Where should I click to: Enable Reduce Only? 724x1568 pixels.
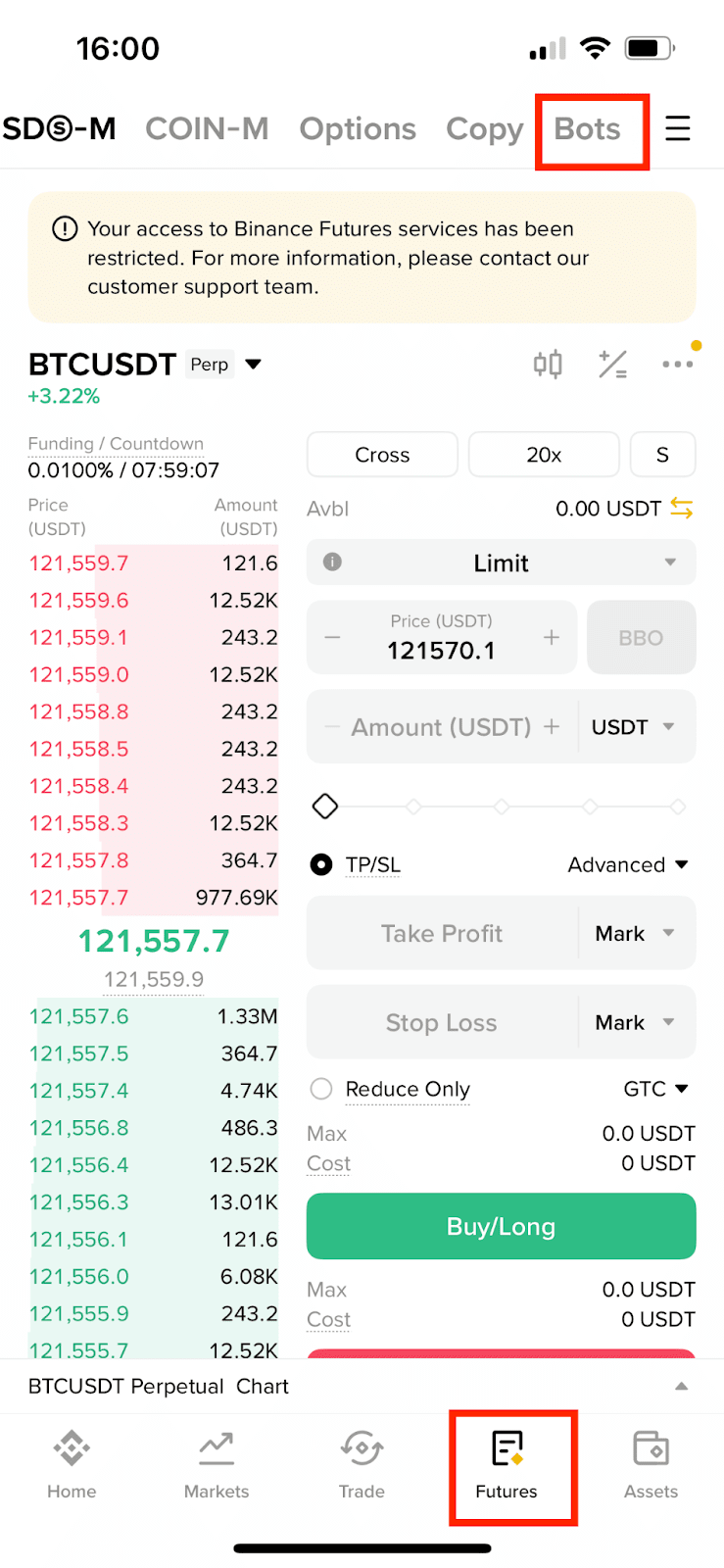tap(321, 1089)
